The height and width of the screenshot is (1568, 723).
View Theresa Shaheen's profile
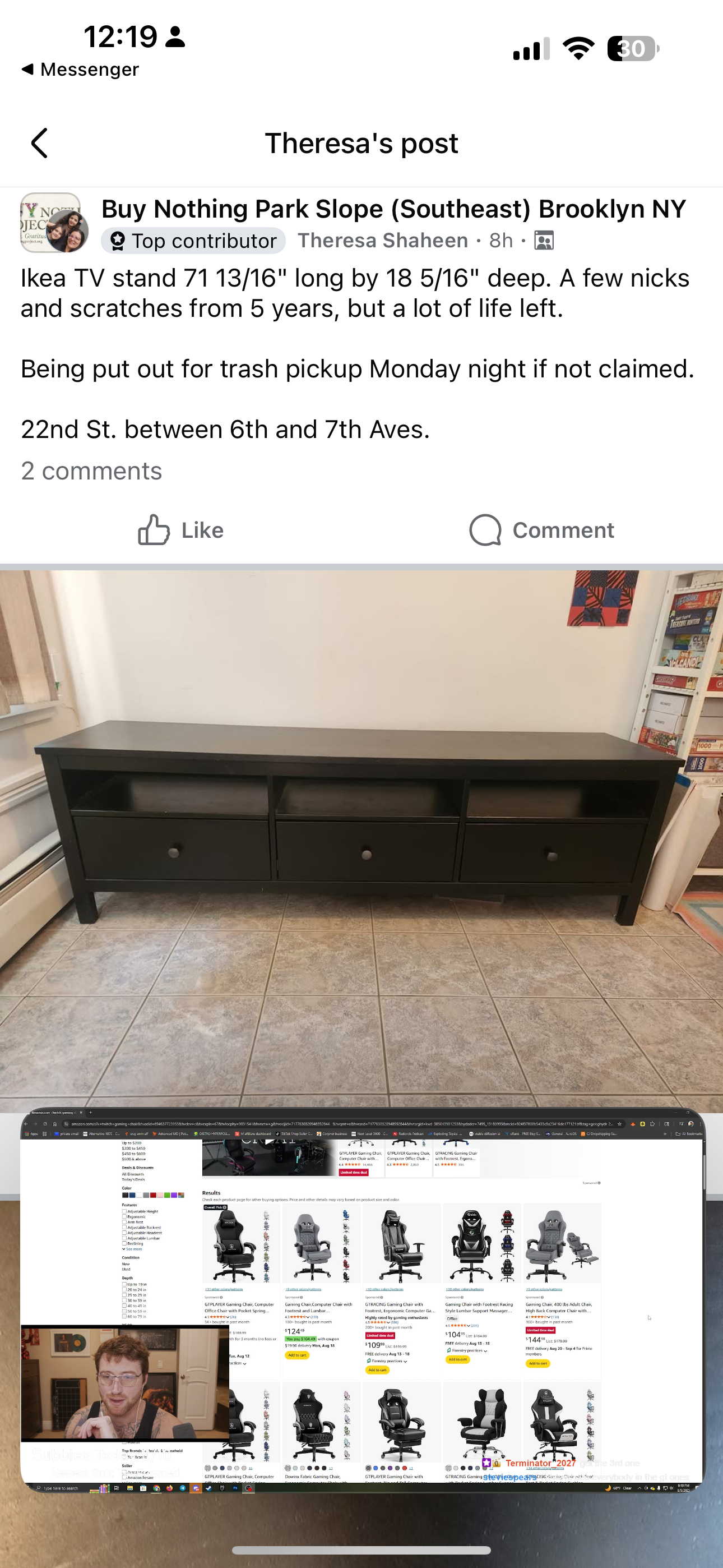382,241
